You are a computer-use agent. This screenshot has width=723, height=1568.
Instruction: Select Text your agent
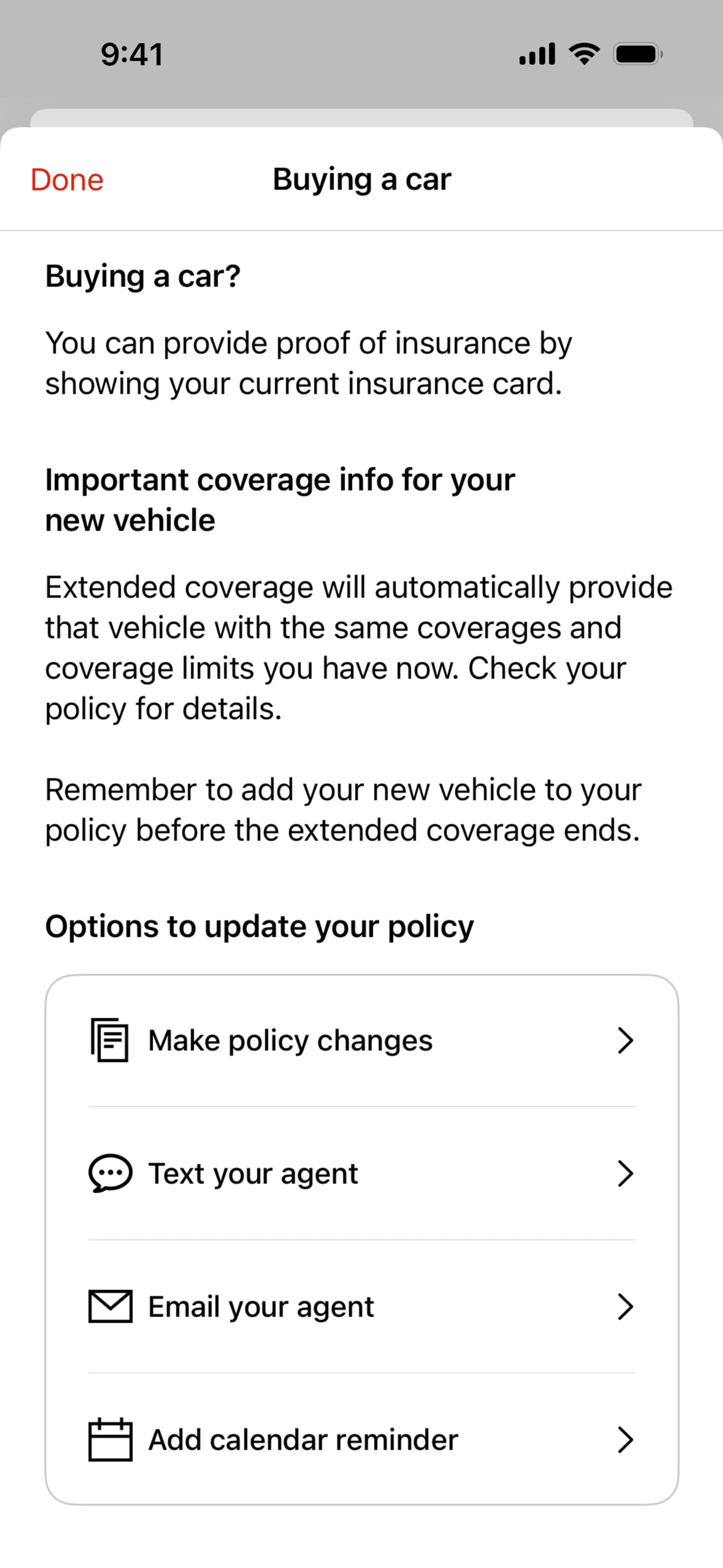(x=361, y=1174)
